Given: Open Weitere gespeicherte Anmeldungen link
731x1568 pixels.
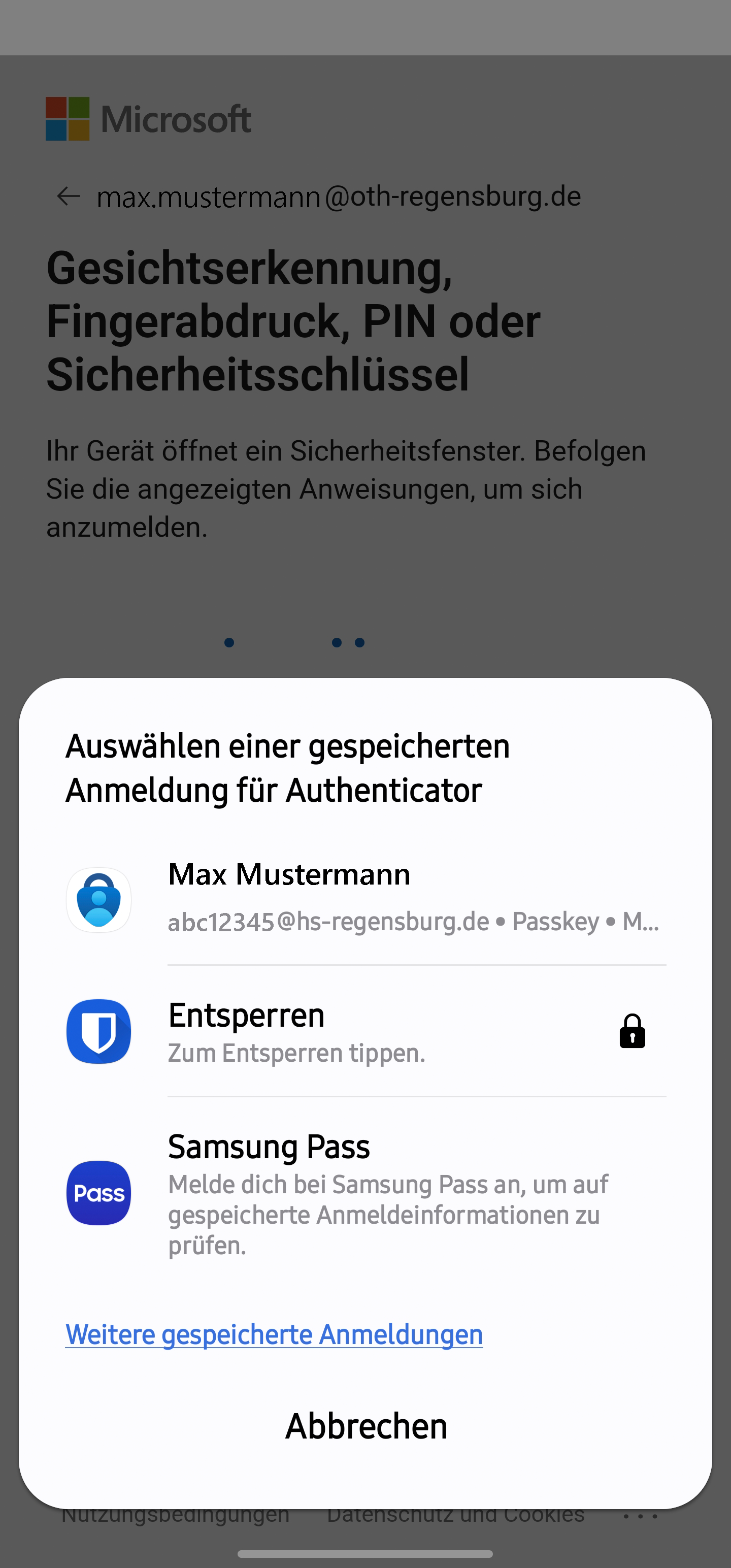Looking at the screenshot, I should (274, 1334).
